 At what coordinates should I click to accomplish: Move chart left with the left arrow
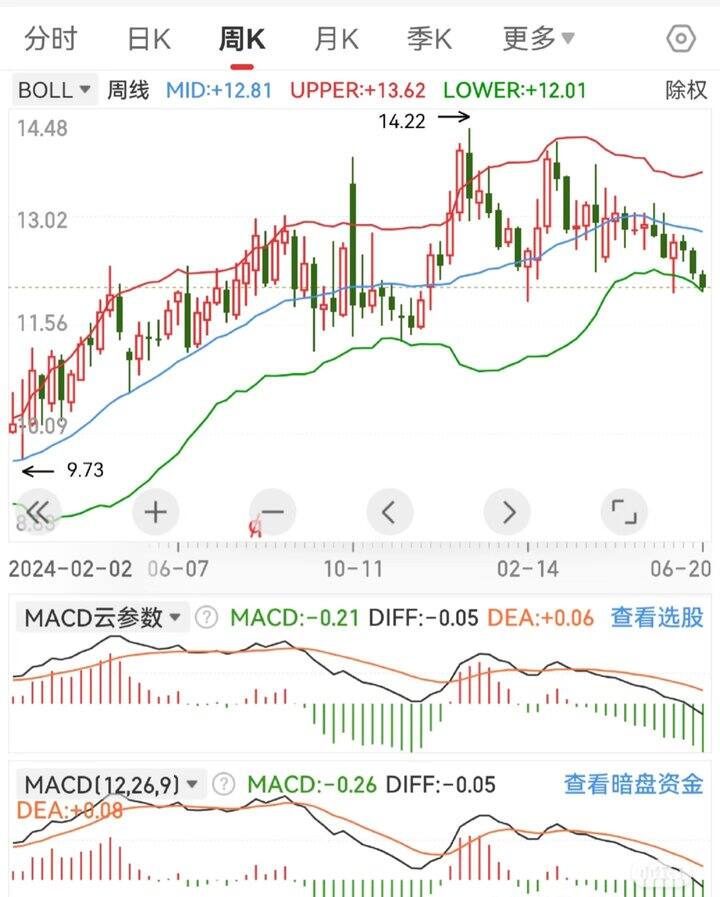pyautogui.click(x=390, y=512)
